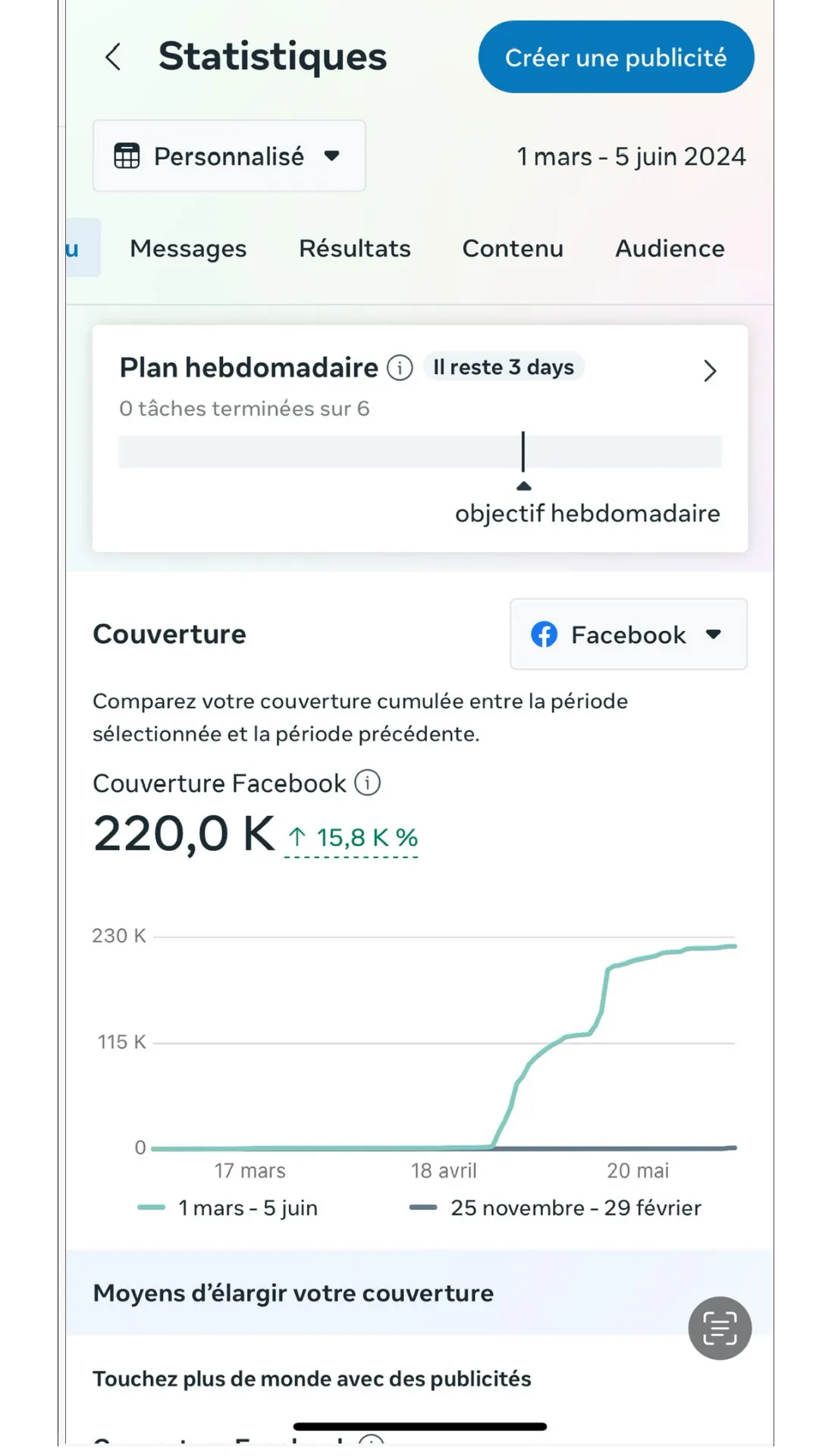Open info icon beside Couverture Facebook

click(368, 783)
